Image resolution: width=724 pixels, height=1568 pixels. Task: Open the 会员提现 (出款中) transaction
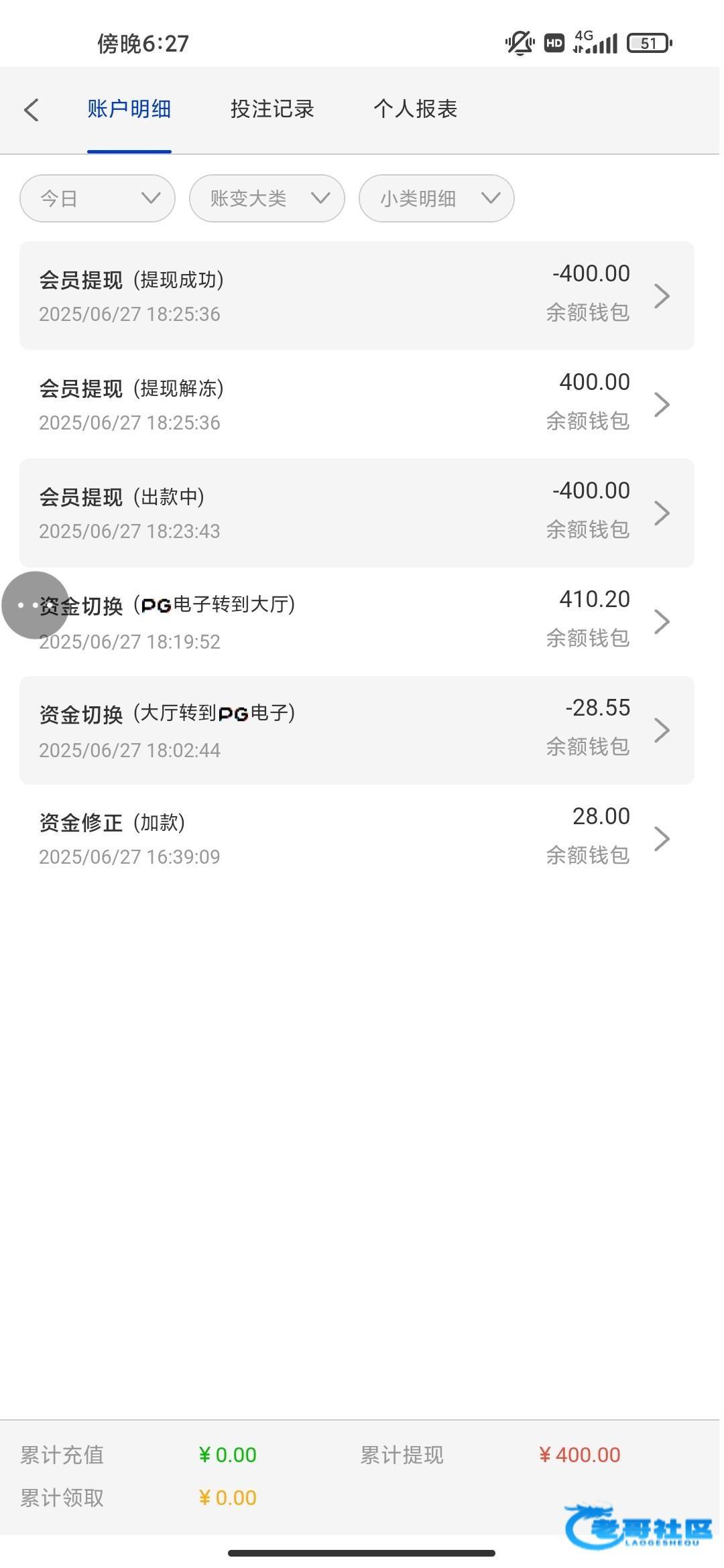point(357,513)
